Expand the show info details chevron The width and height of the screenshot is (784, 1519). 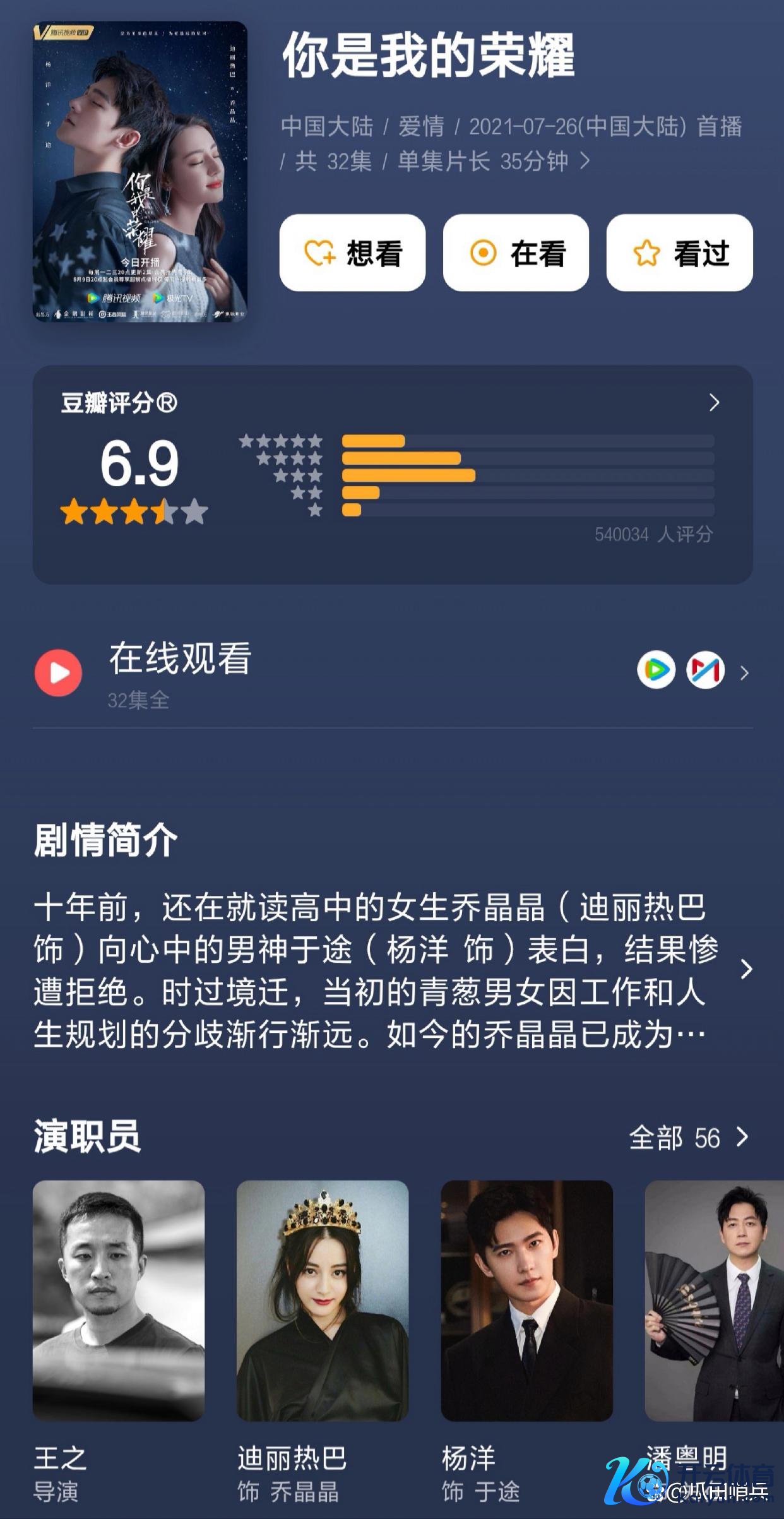point(585,162)
